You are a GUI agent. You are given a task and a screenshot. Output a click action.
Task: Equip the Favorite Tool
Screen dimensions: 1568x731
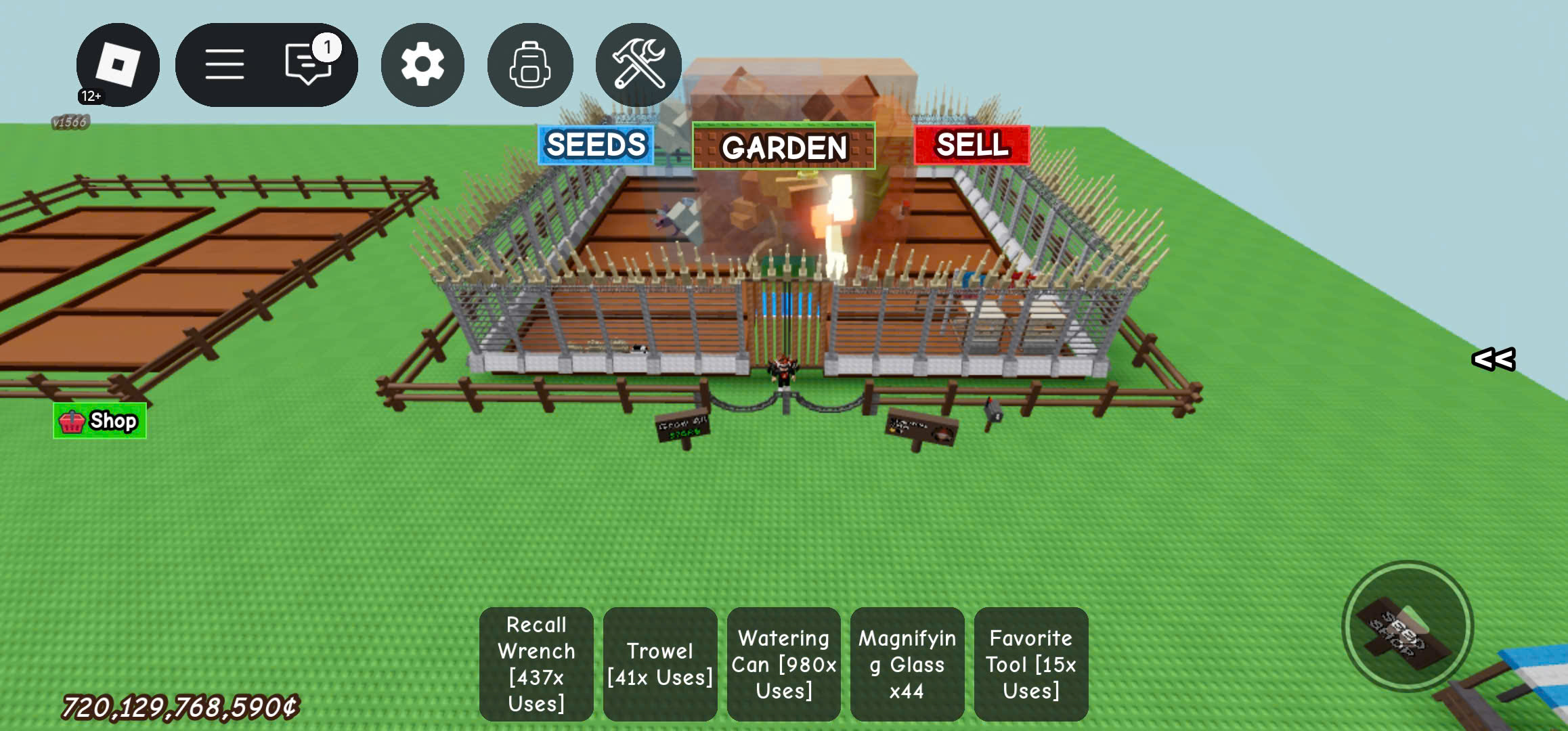point(1030,664)
